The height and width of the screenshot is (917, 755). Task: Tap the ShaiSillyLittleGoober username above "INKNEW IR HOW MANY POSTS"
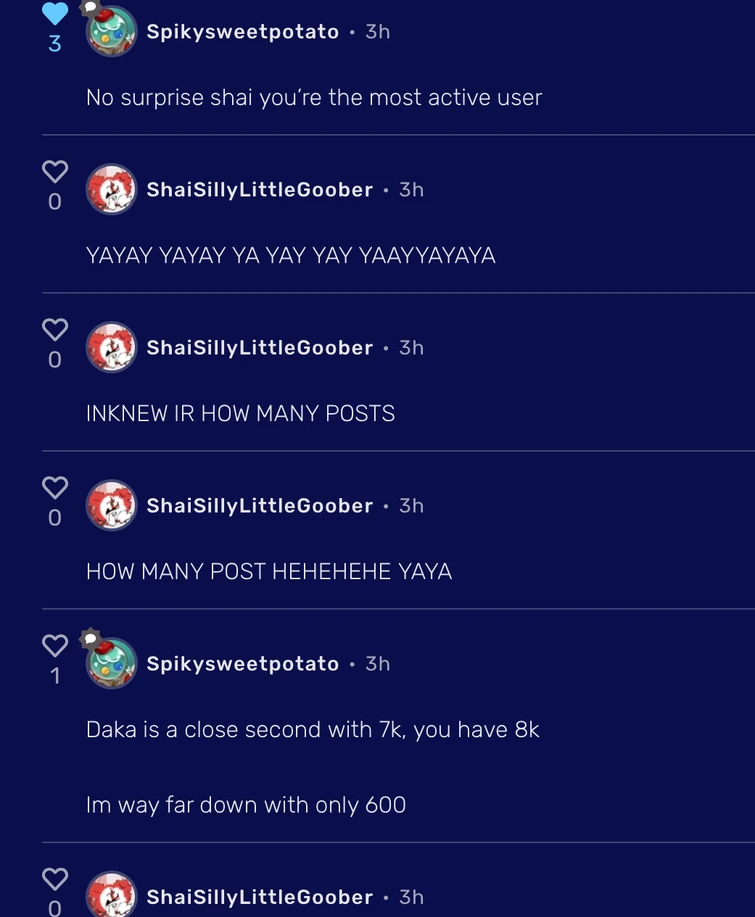tap(259, 348)
